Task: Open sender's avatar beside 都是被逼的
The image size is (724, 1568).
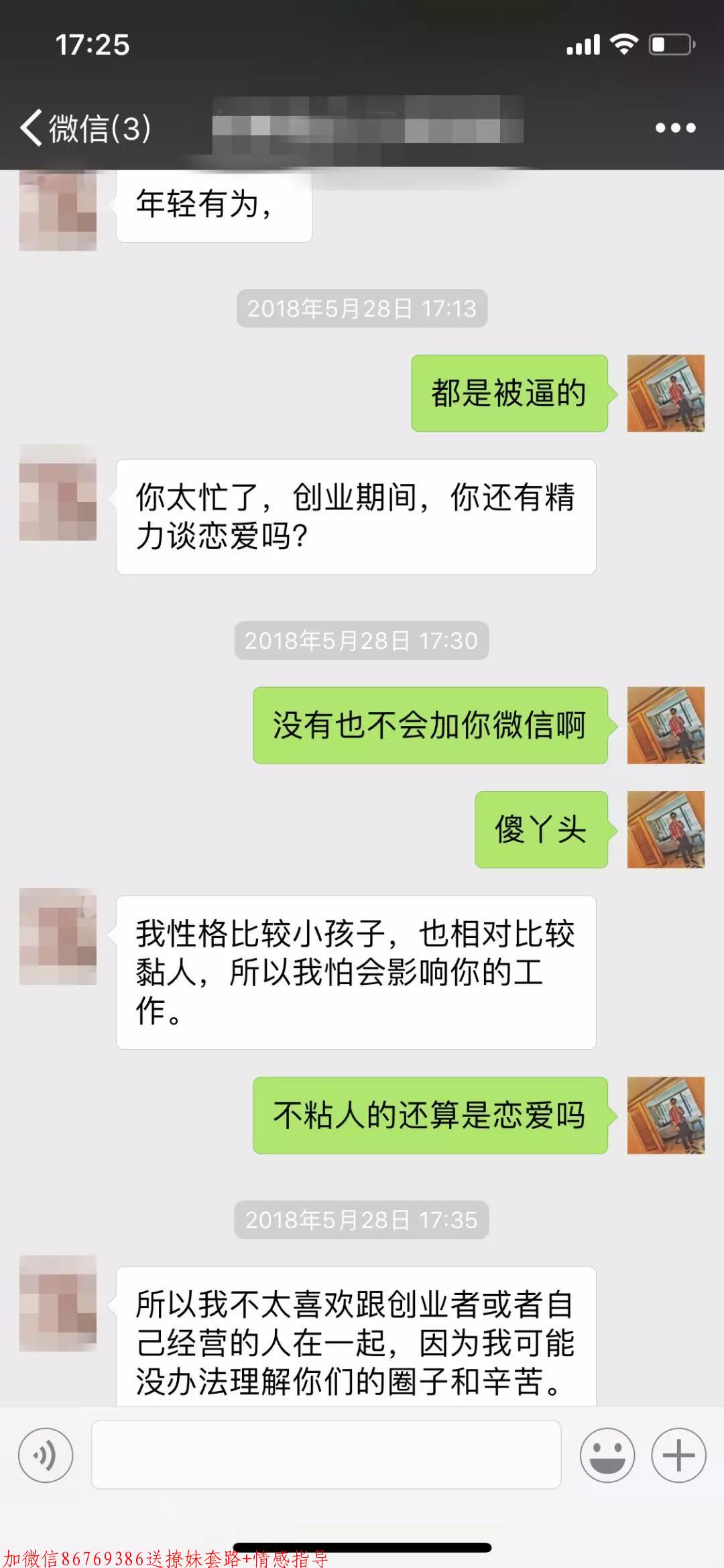Action: pyautogui.click(x=666, y=393)
